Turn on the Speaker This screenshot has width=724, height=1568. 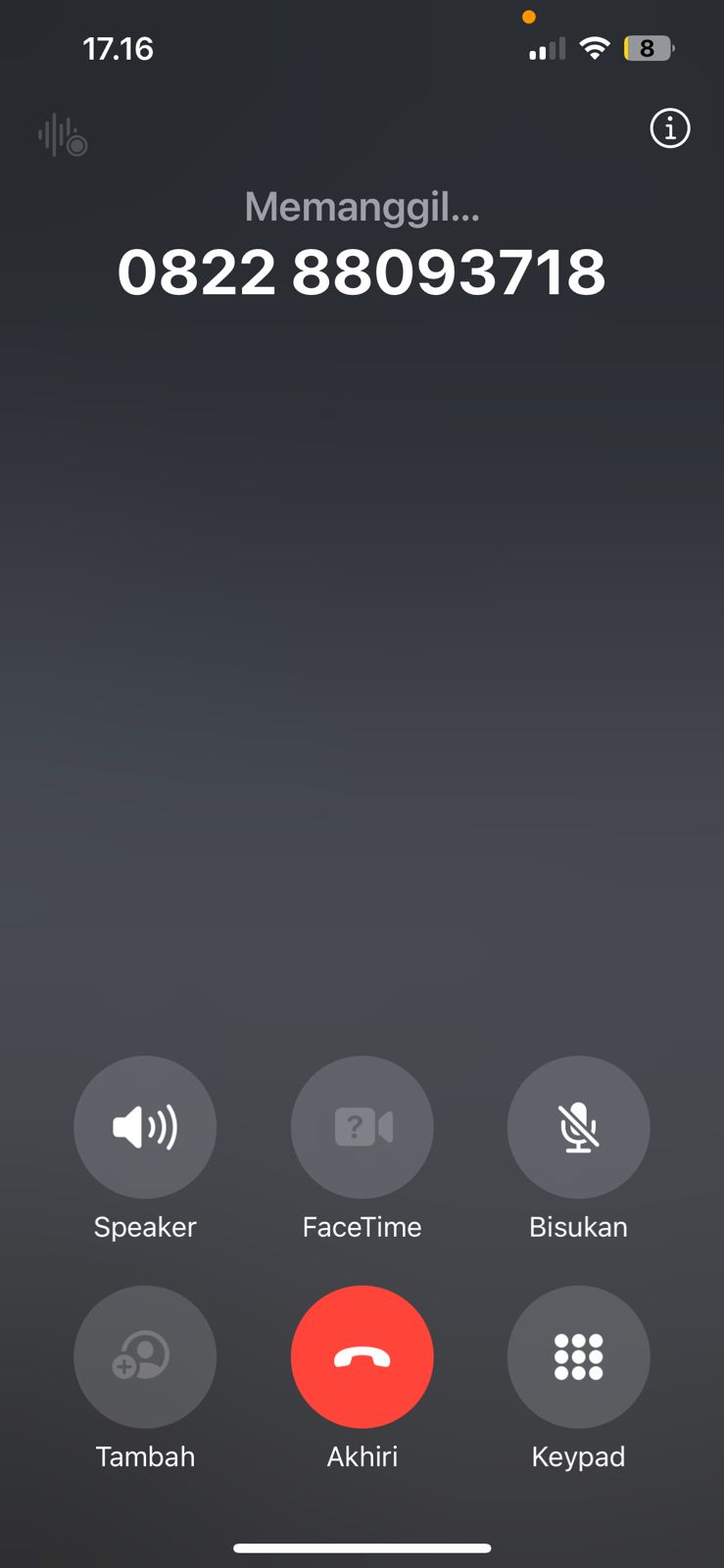click(x=145, y=1127)
